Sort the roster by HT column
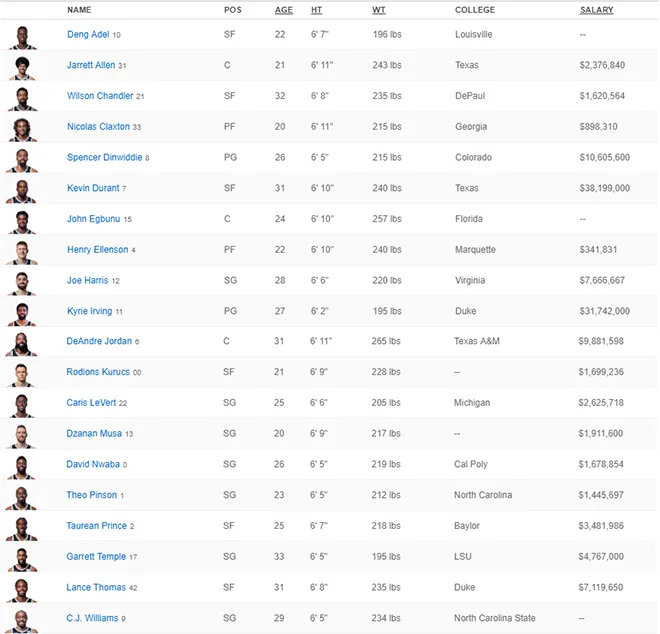The image size is (660, 634). 316,10
